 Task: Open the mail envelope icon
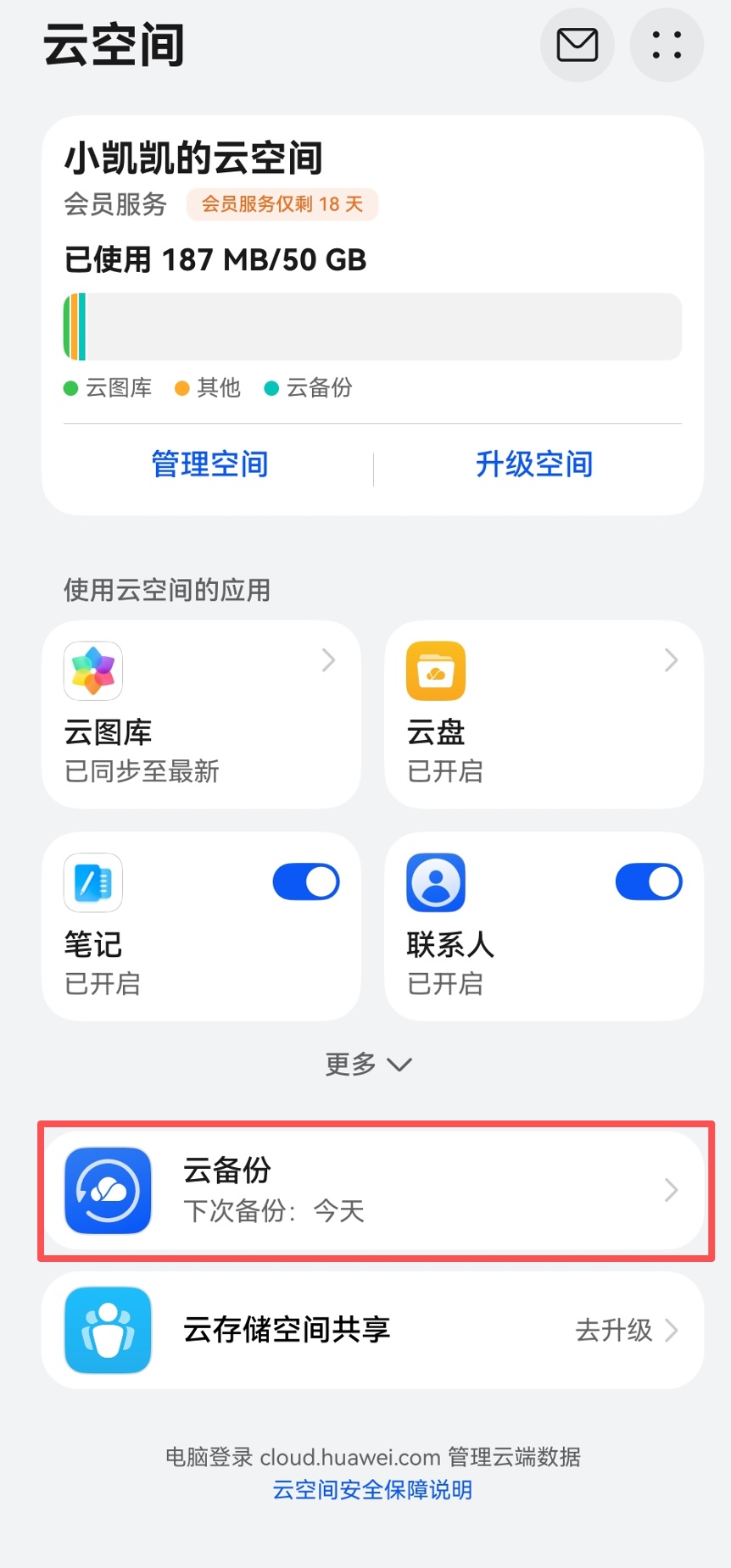click(x=577, y=45)
